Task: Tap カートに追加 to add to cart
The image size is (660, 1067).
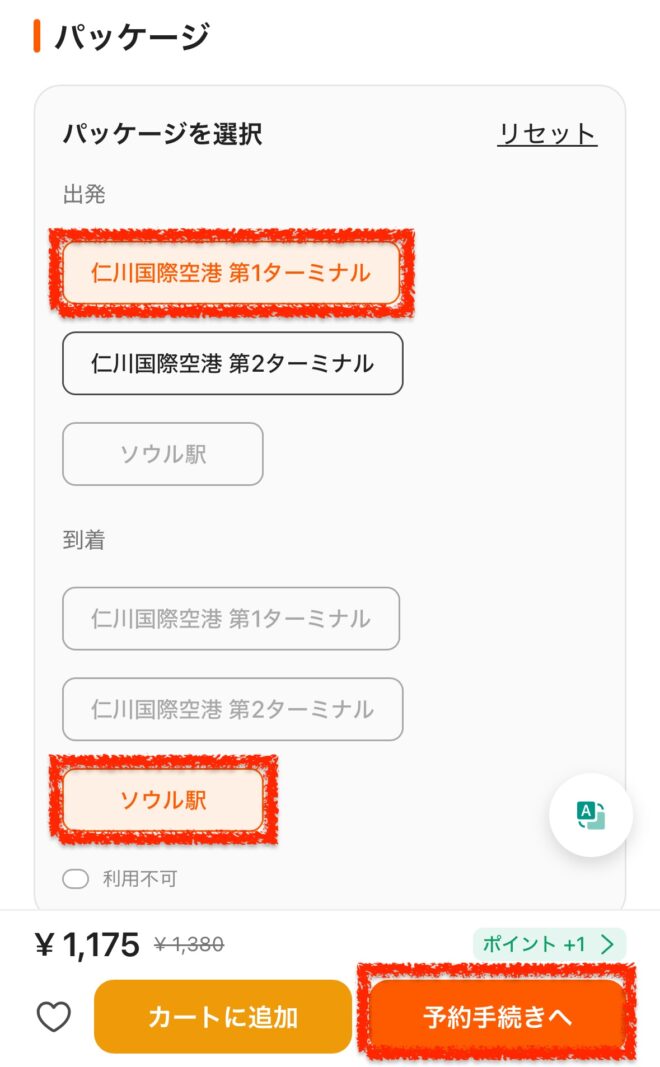Action: point(223,1017)
